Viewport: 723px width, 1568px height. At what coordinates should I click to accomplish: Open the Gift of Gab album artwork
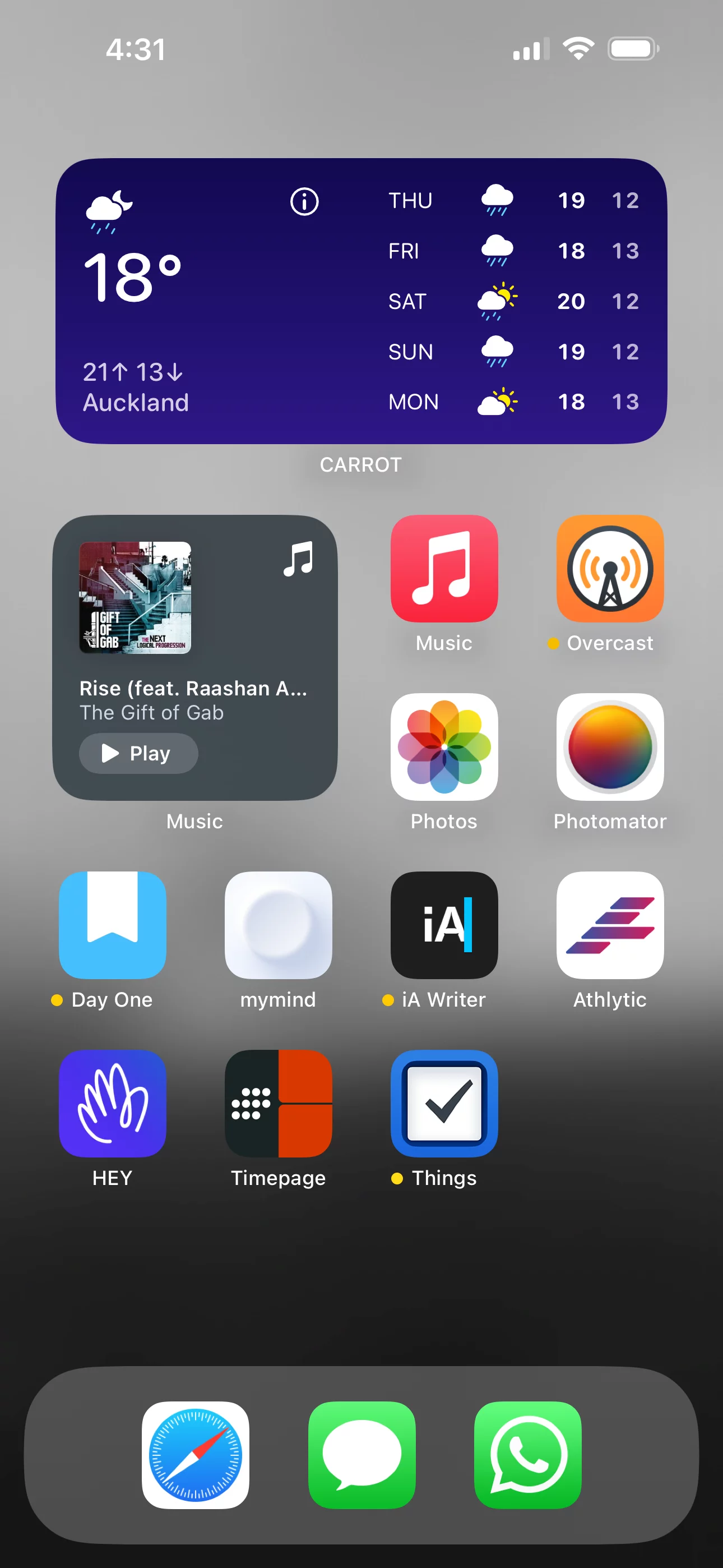pyautogui.click(x=135, y=598)
